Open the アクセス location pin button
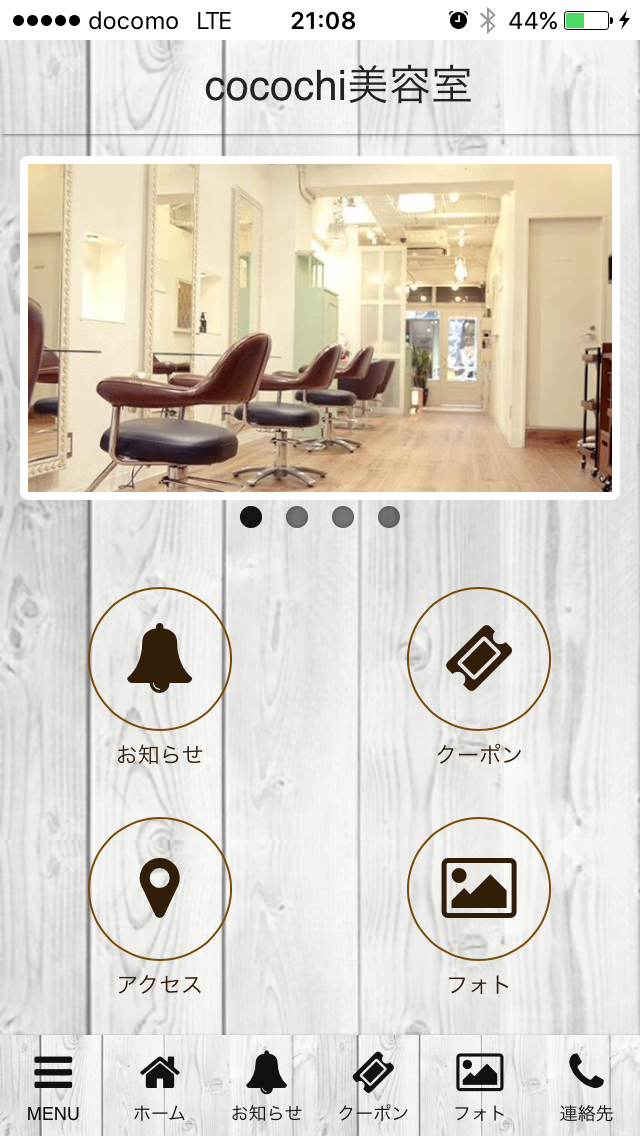640x1136 pixels. tap(160, 889)
